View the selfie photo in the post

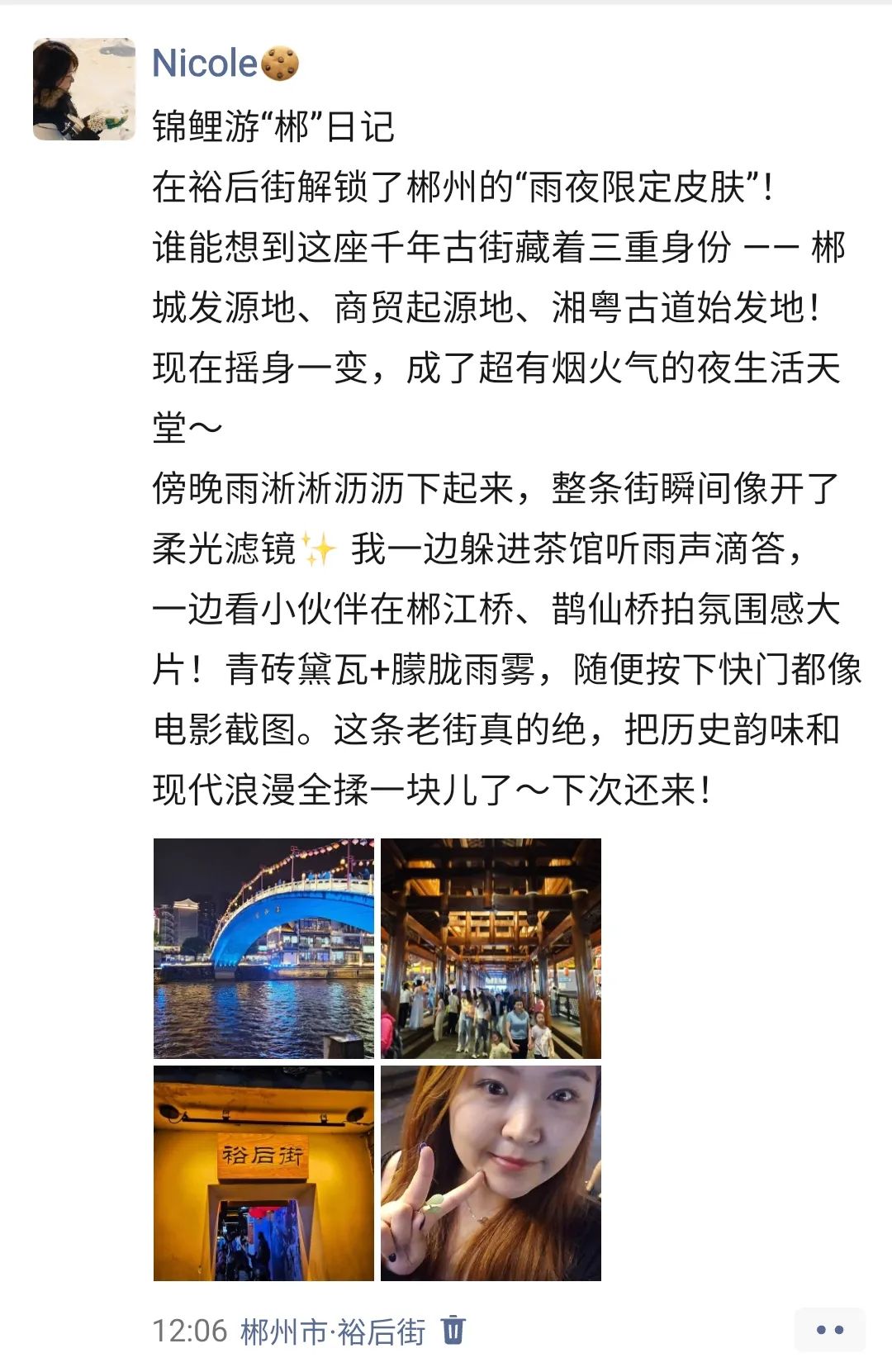[x=491, y=1174]
